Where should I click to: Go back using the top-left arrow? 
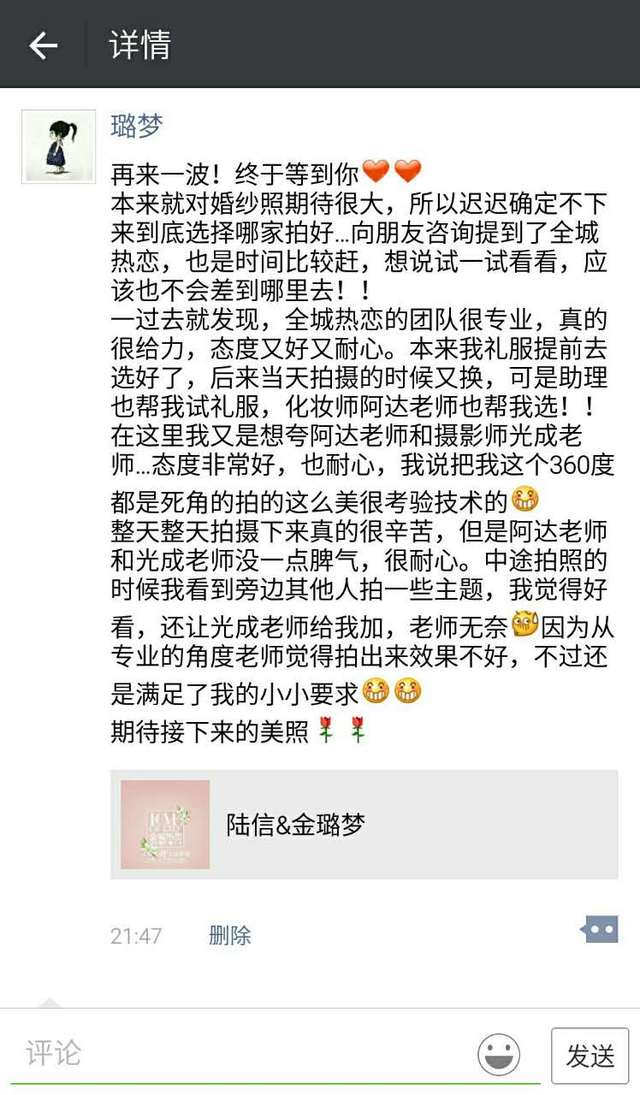43,45
